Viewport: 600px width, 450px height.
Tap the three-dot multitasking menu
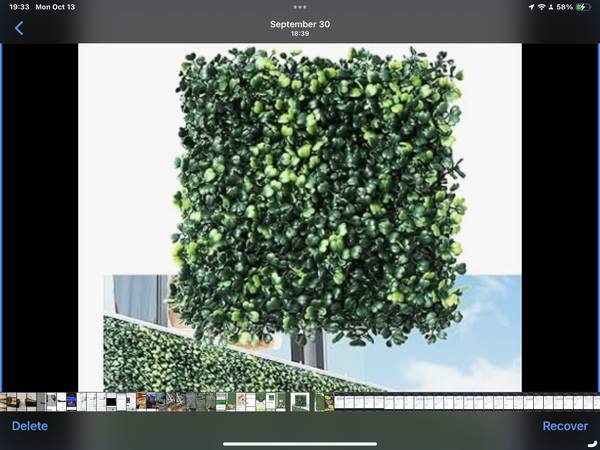[x=300, y=6]
